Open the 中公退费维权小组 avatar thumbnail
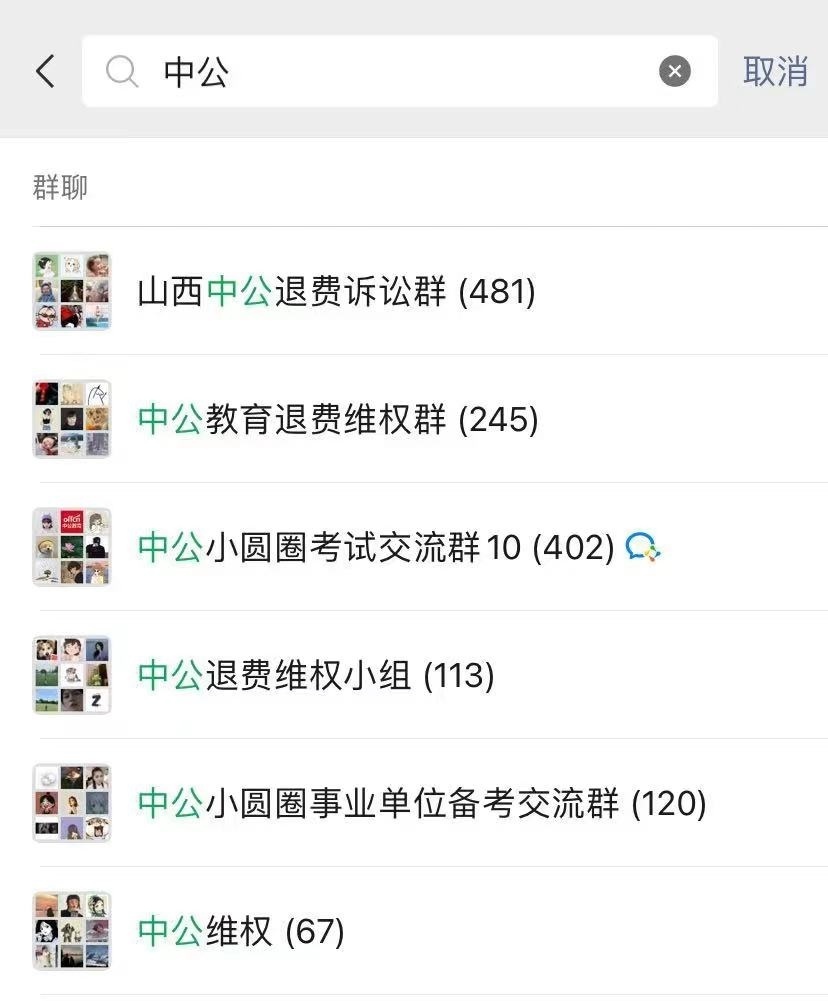This screenshot has height=1001, width=828. tap(71, 675)
